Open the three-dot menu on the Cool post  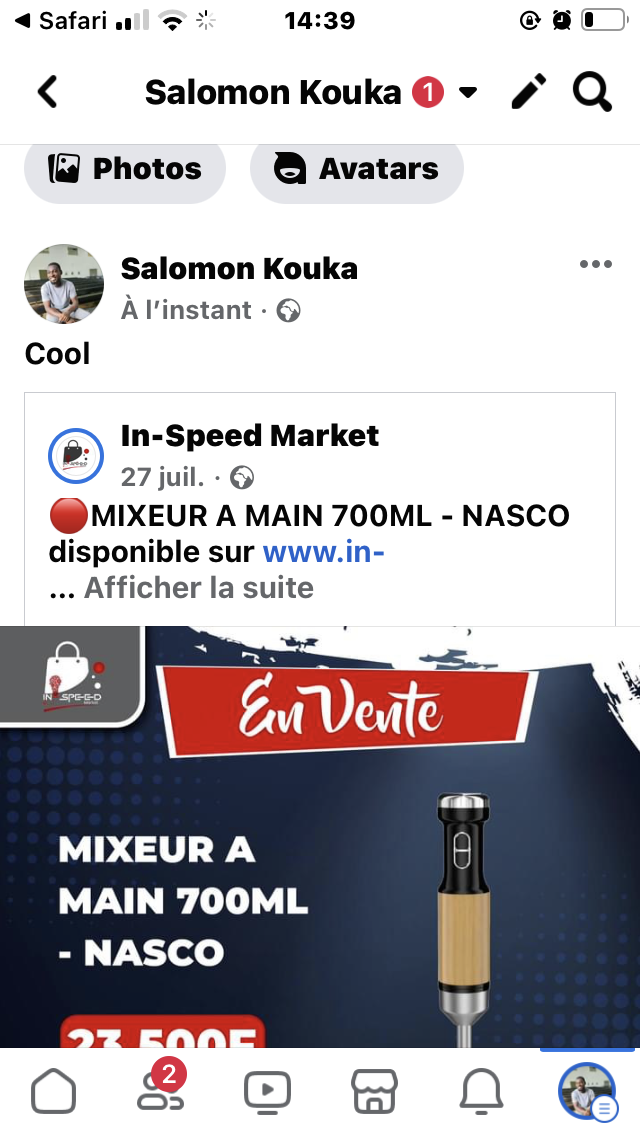point(595,265)
